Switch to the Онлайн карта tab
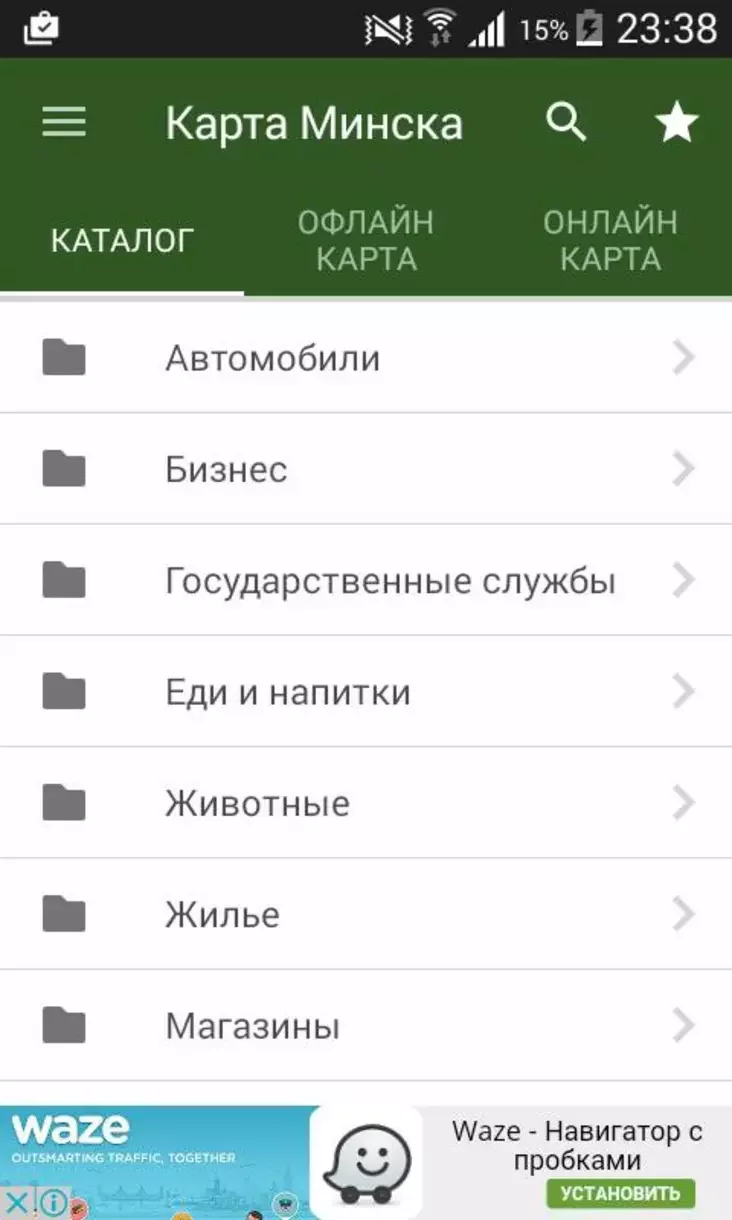The height and width of the screenshot is (1220, 732). [x=610, y=240]
